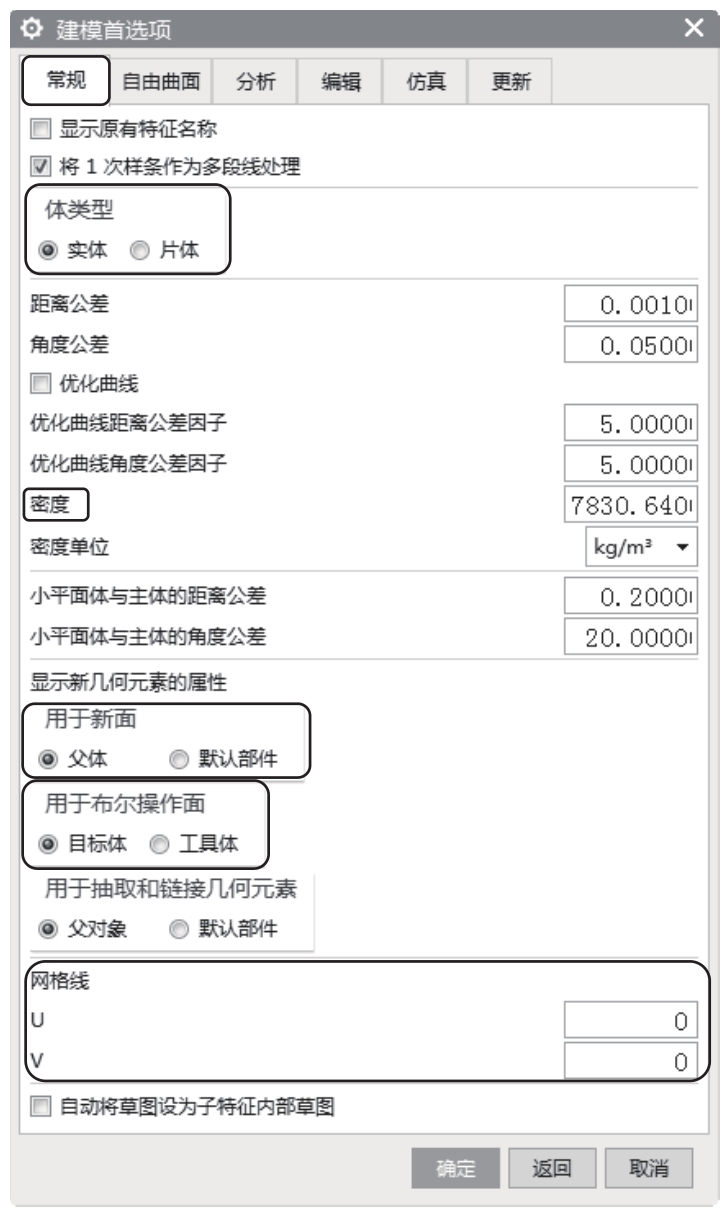The width and height of the screenshot is (725, 1212).
Task: Enable 显示原有特征名称 checkbox
Action: [x=41, y=128]
